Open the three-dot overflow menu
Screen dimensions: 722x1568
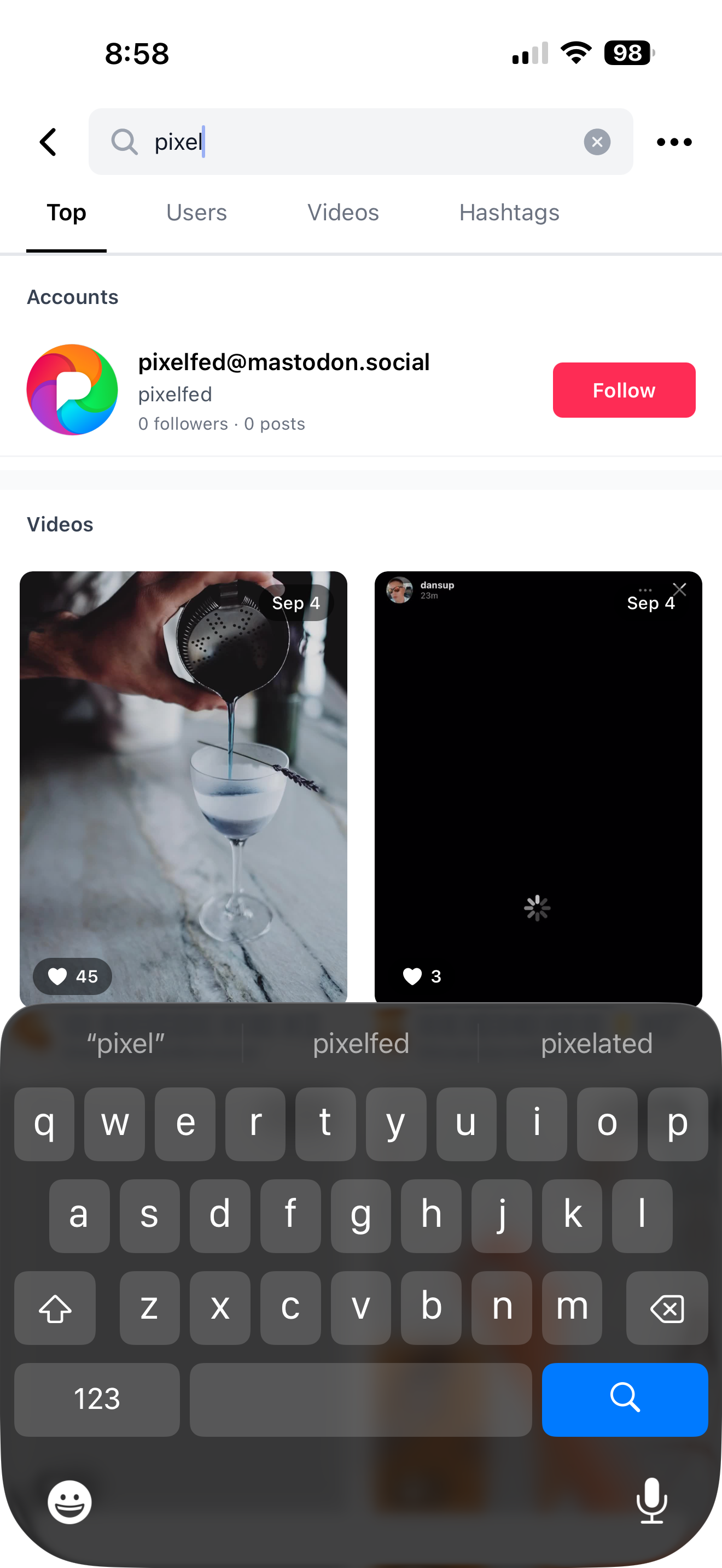tap(674, 143)
